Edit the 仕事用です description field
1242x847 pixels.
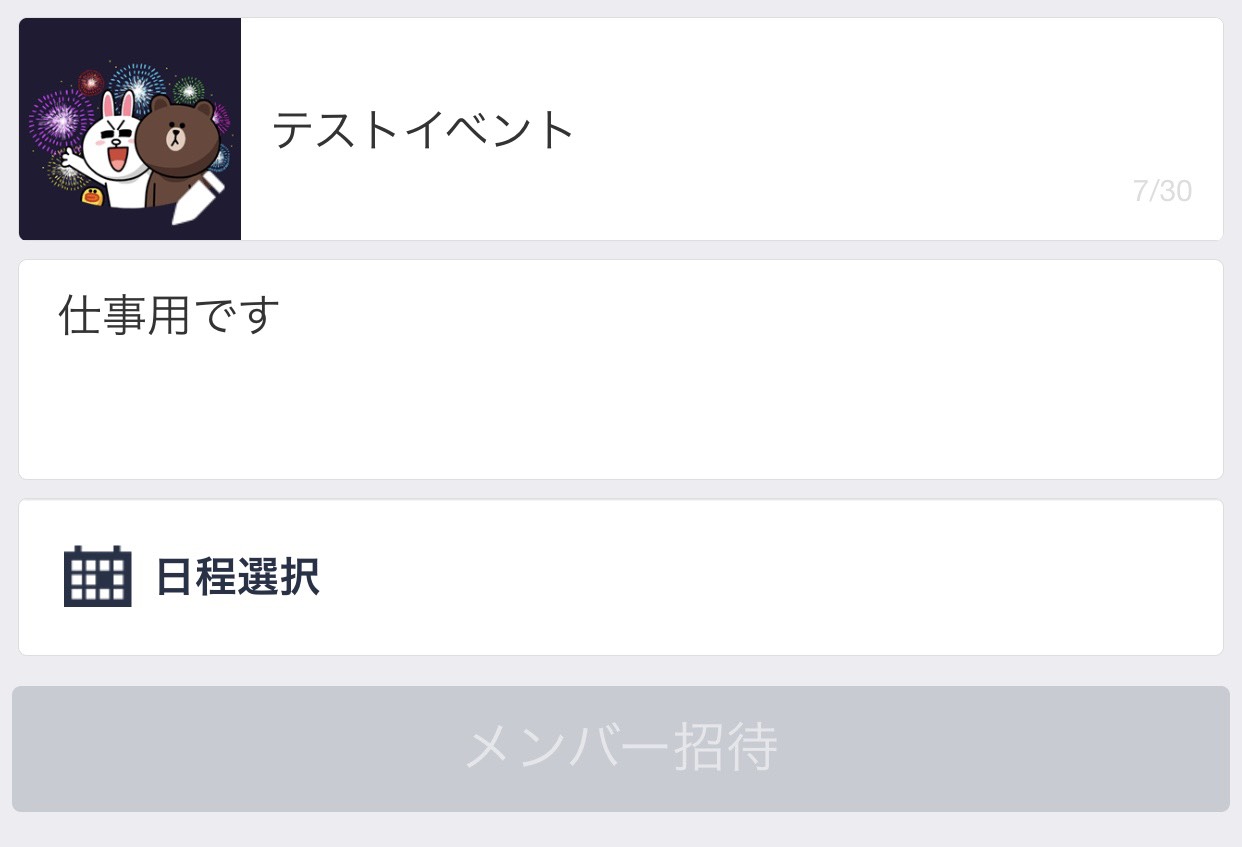coord(620,369)
